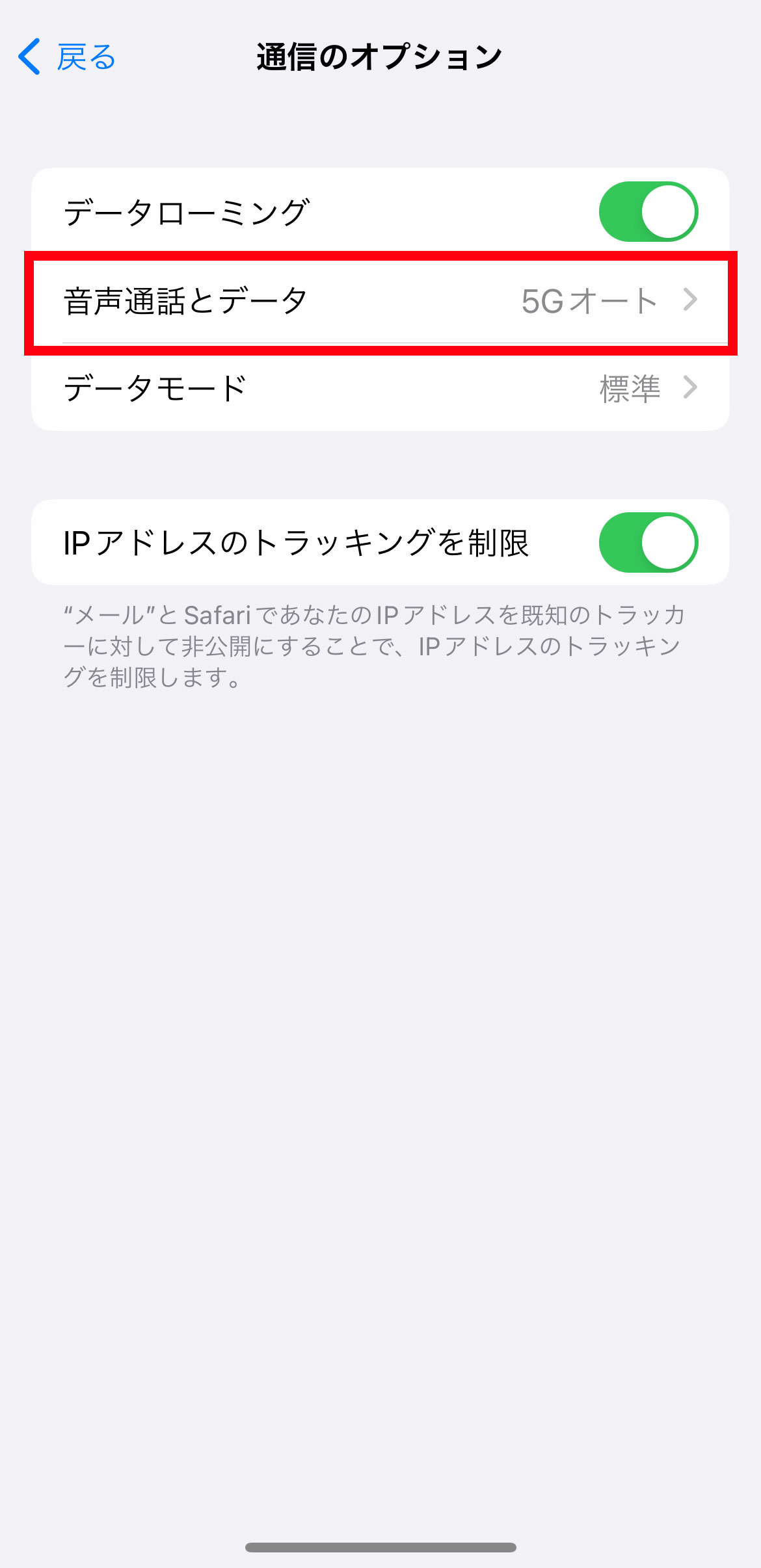Tap the home indicator bar
The image size is (761, 1568).
coord(380,1547)
